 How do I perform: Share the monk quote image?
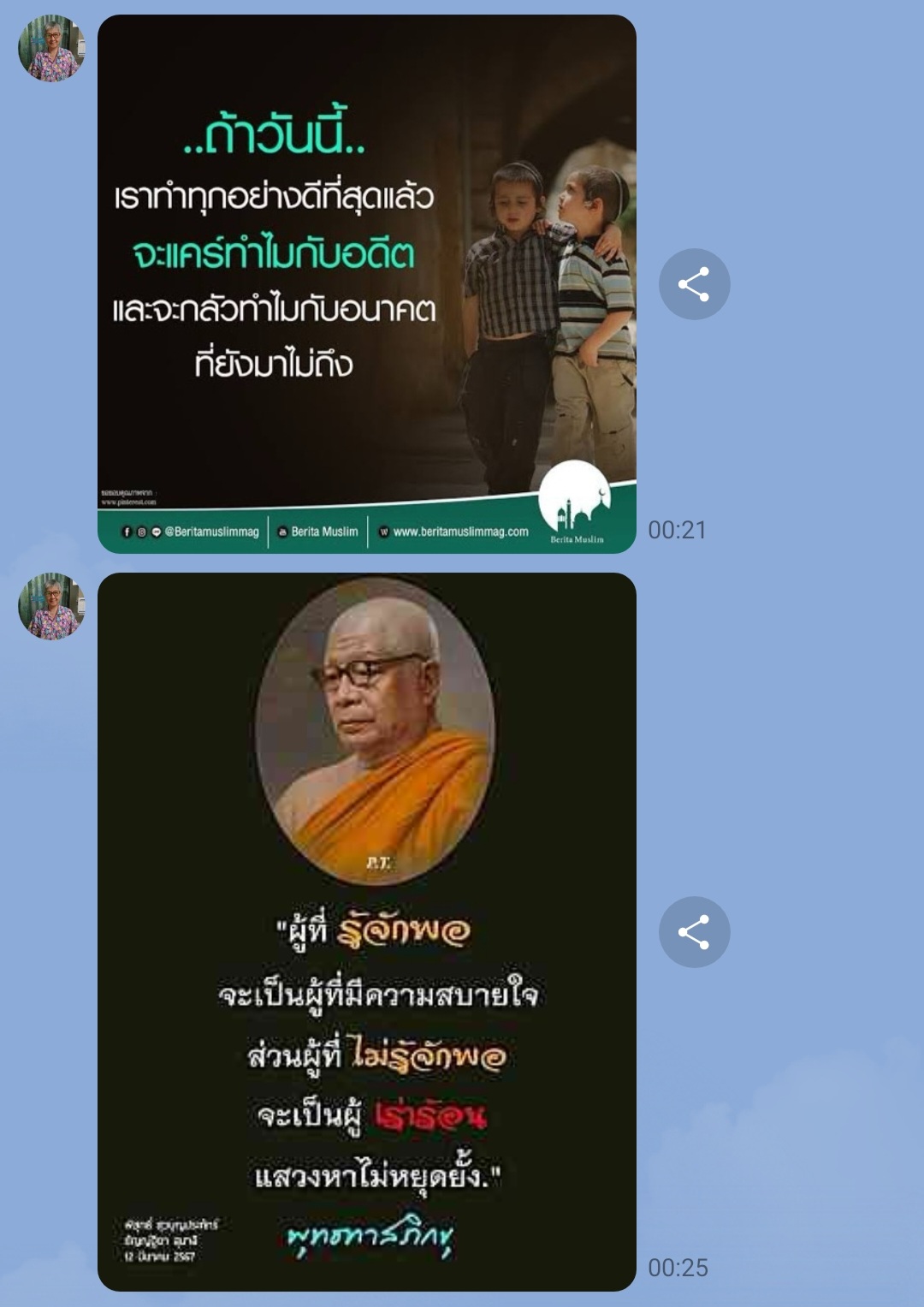(694, 932)
